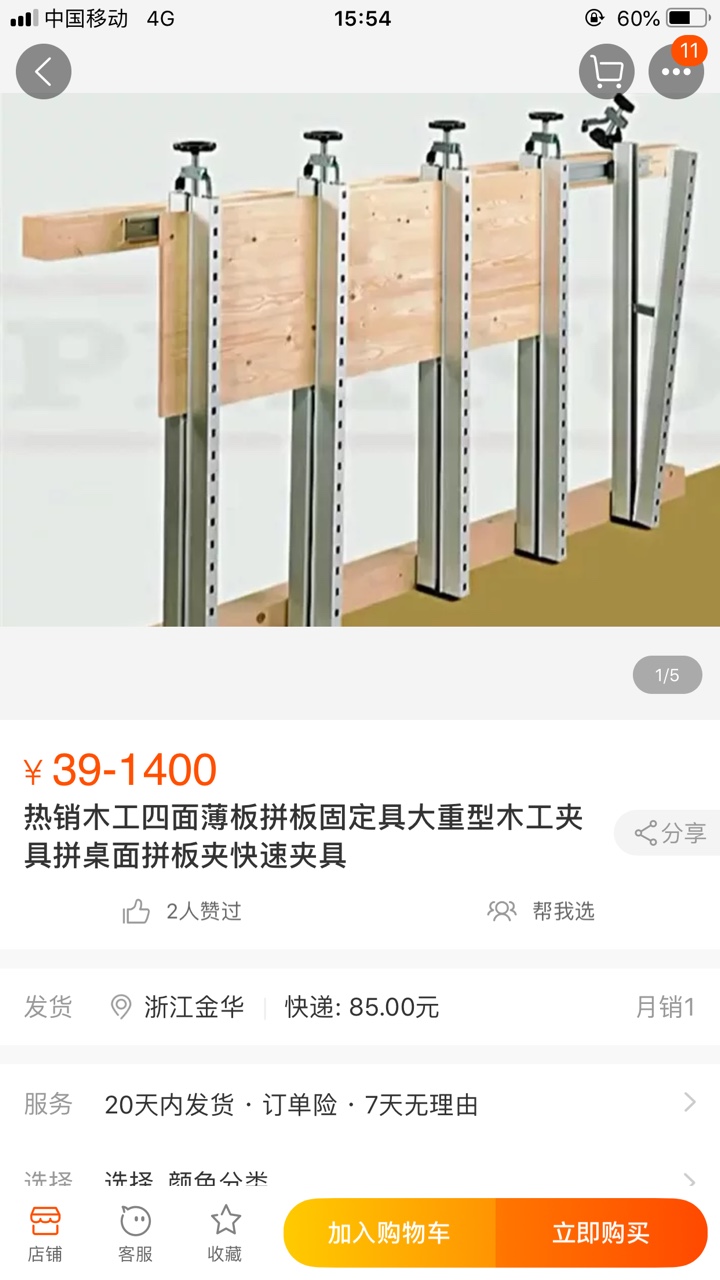Go back to the previous page
This screenshot has height=1280, width=720.
coord(43,72)
